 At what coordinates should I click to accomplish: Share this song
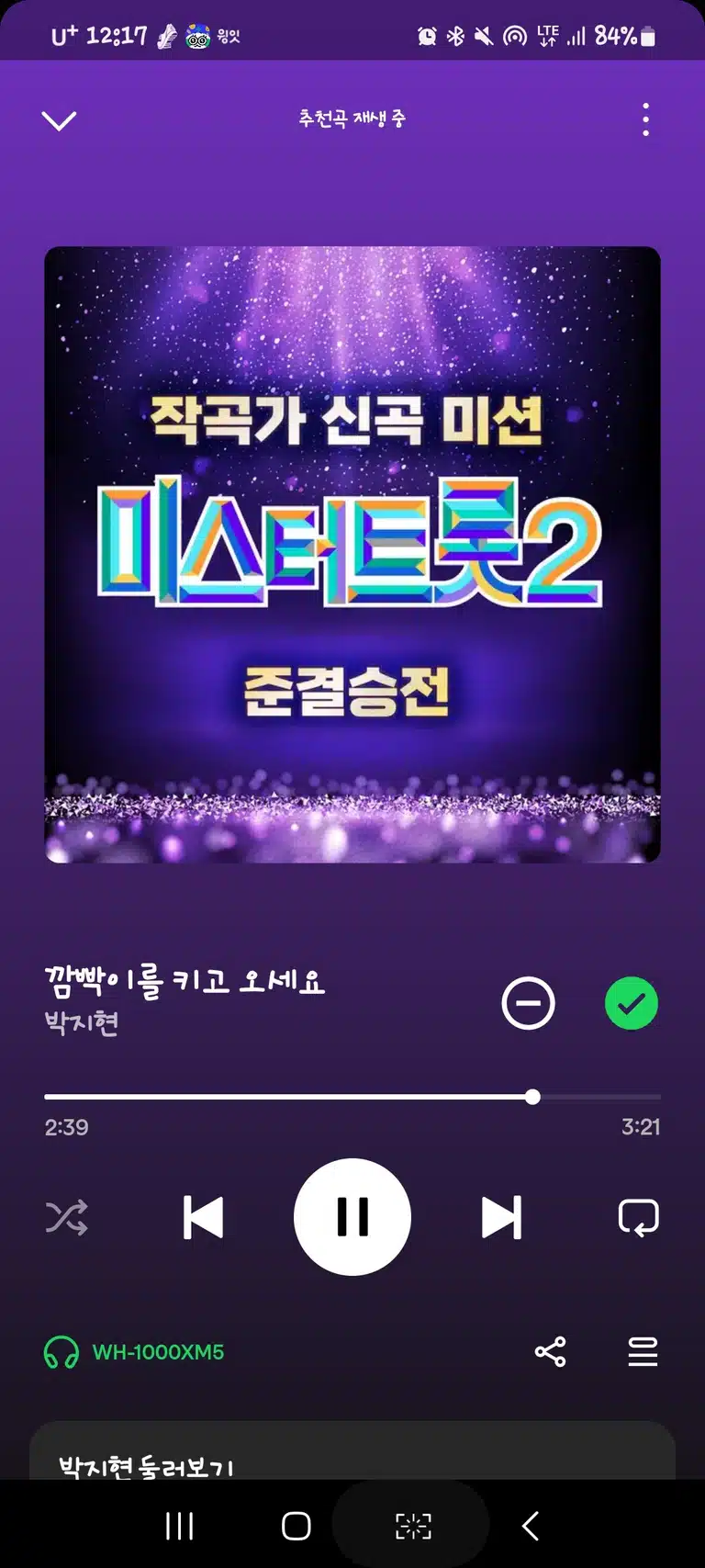click(x=551, y=1352)
